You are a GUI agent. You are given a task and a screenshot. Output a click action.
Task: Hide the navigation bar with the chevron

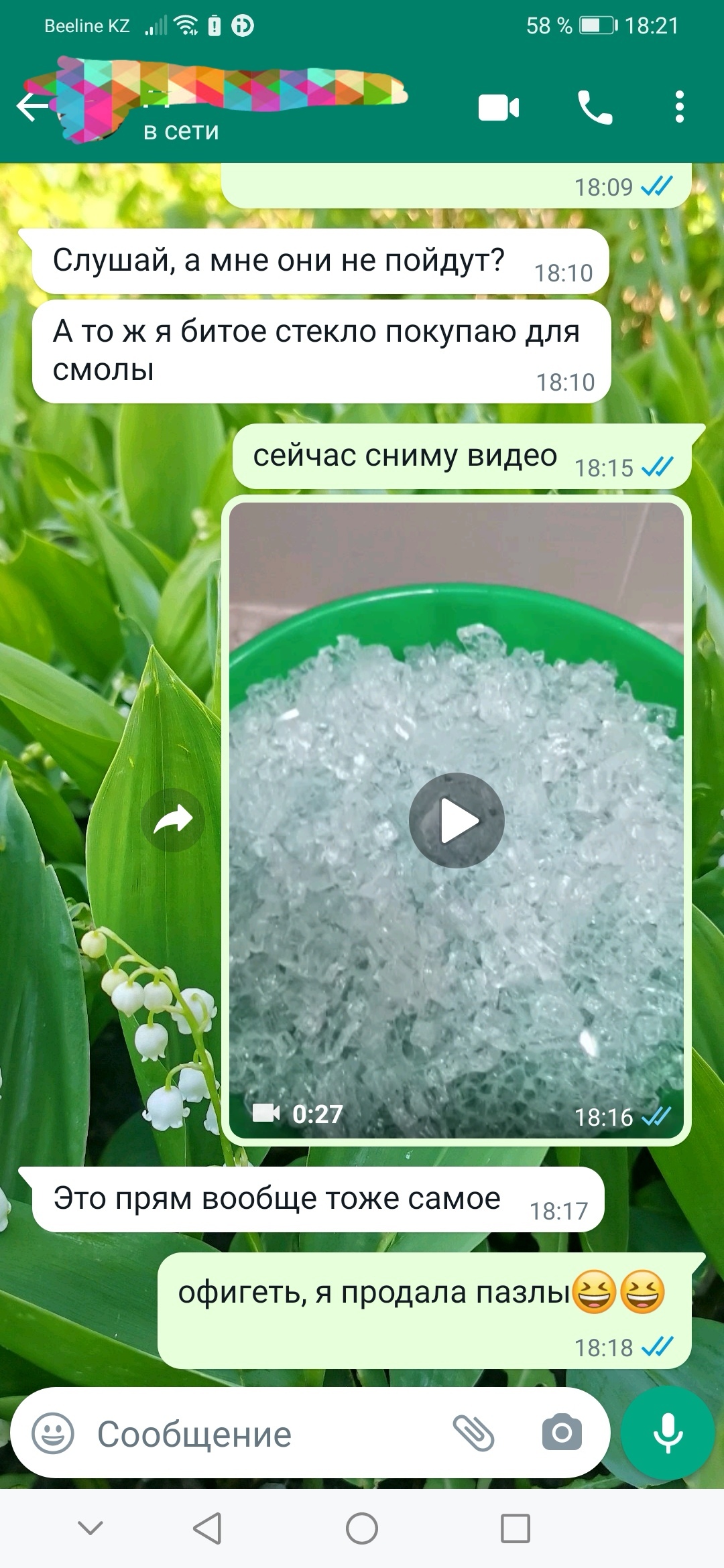tap(90, 1528)
